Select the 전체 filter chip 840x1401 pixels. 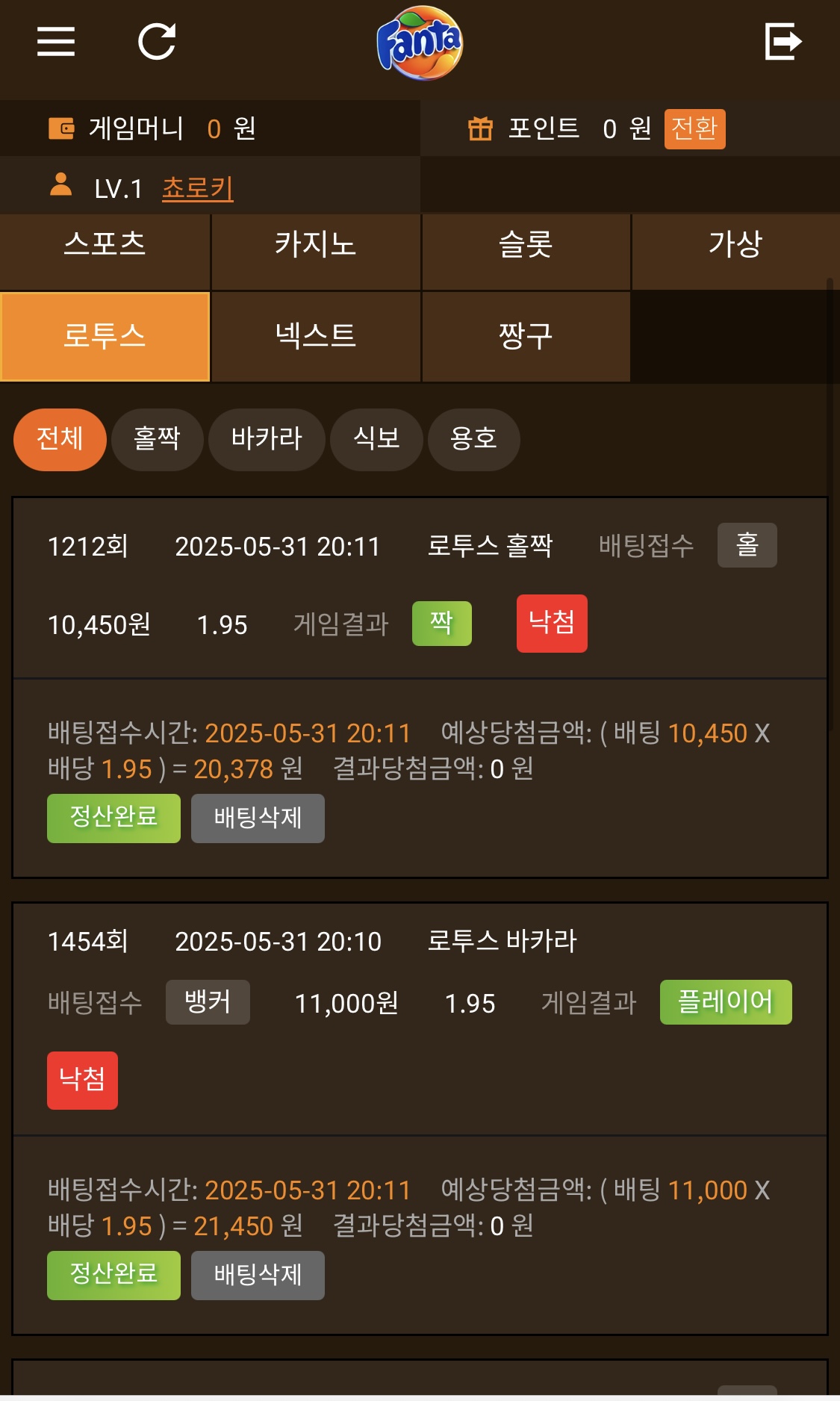60,439
